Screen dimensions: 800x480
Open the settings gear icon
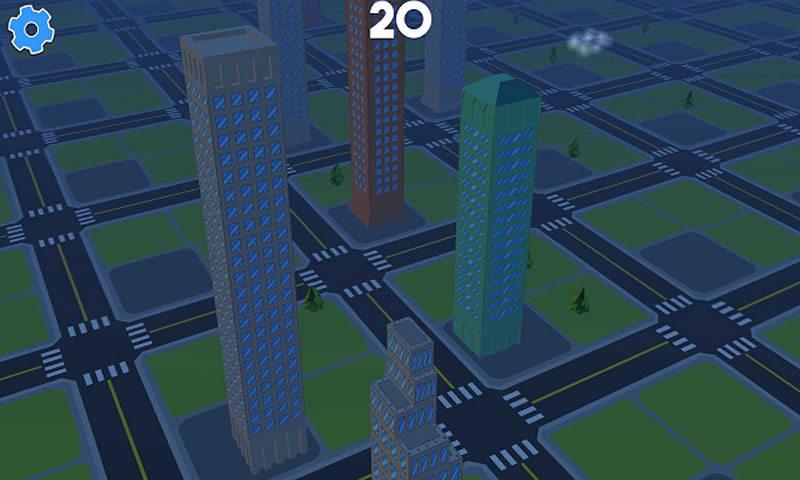point(31,29)
